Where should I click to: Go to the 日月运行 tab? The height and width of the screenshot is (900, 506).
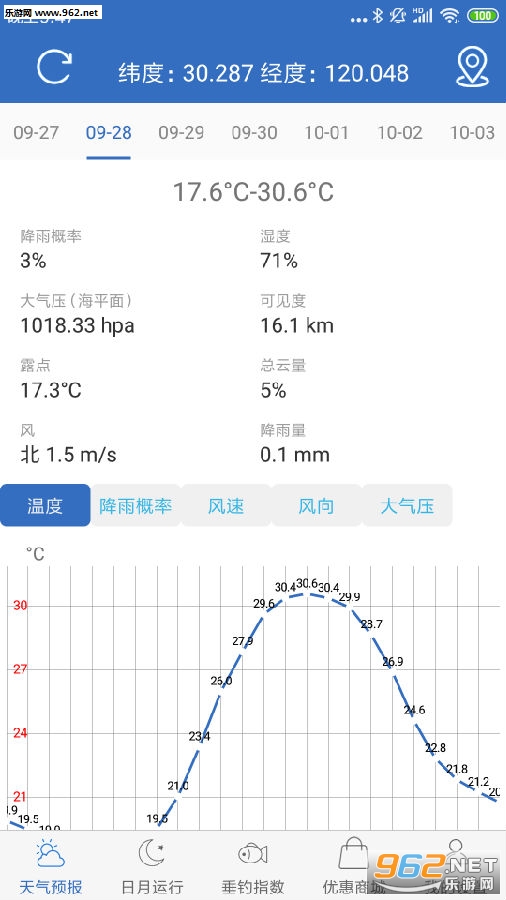[x=152, y=867]
